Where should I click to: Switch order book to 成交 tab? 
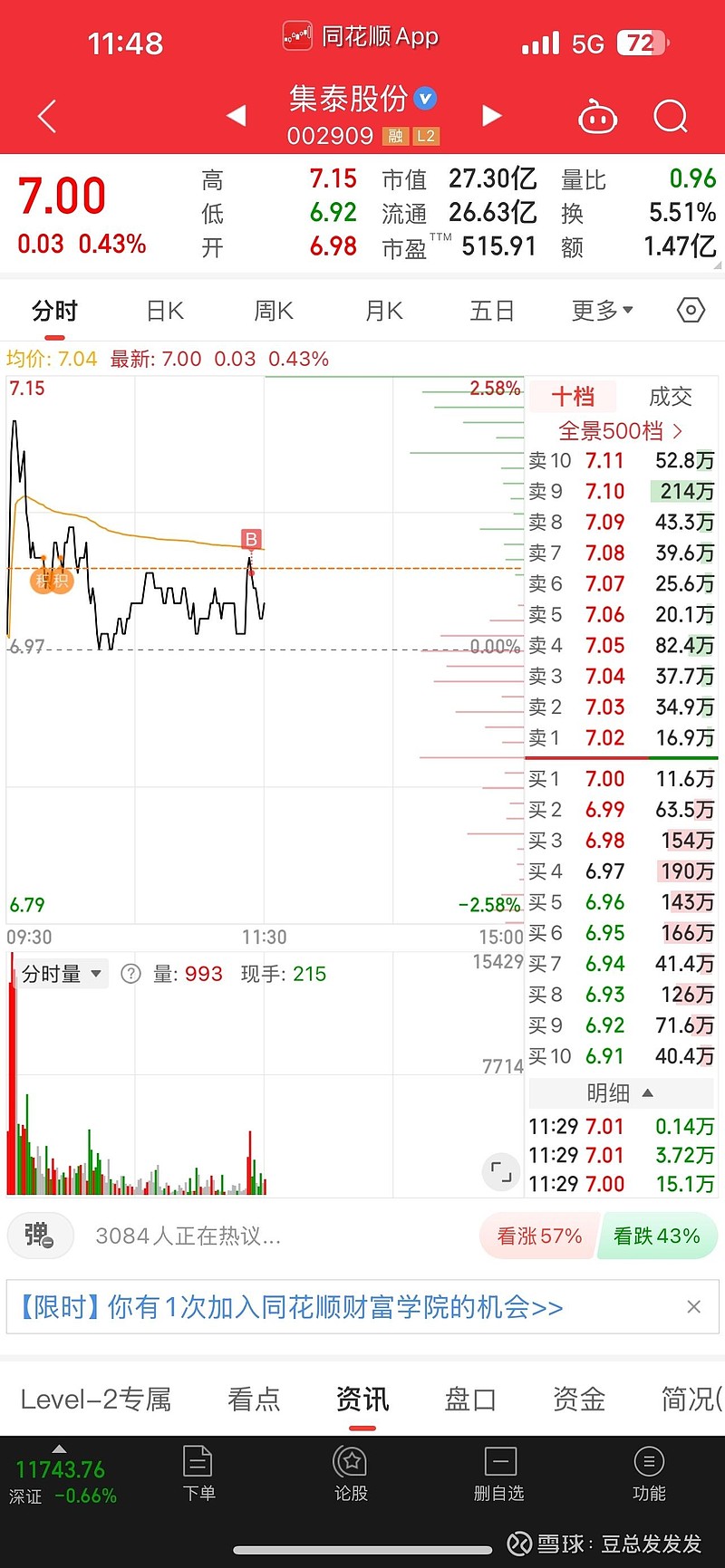coord(671,397)
